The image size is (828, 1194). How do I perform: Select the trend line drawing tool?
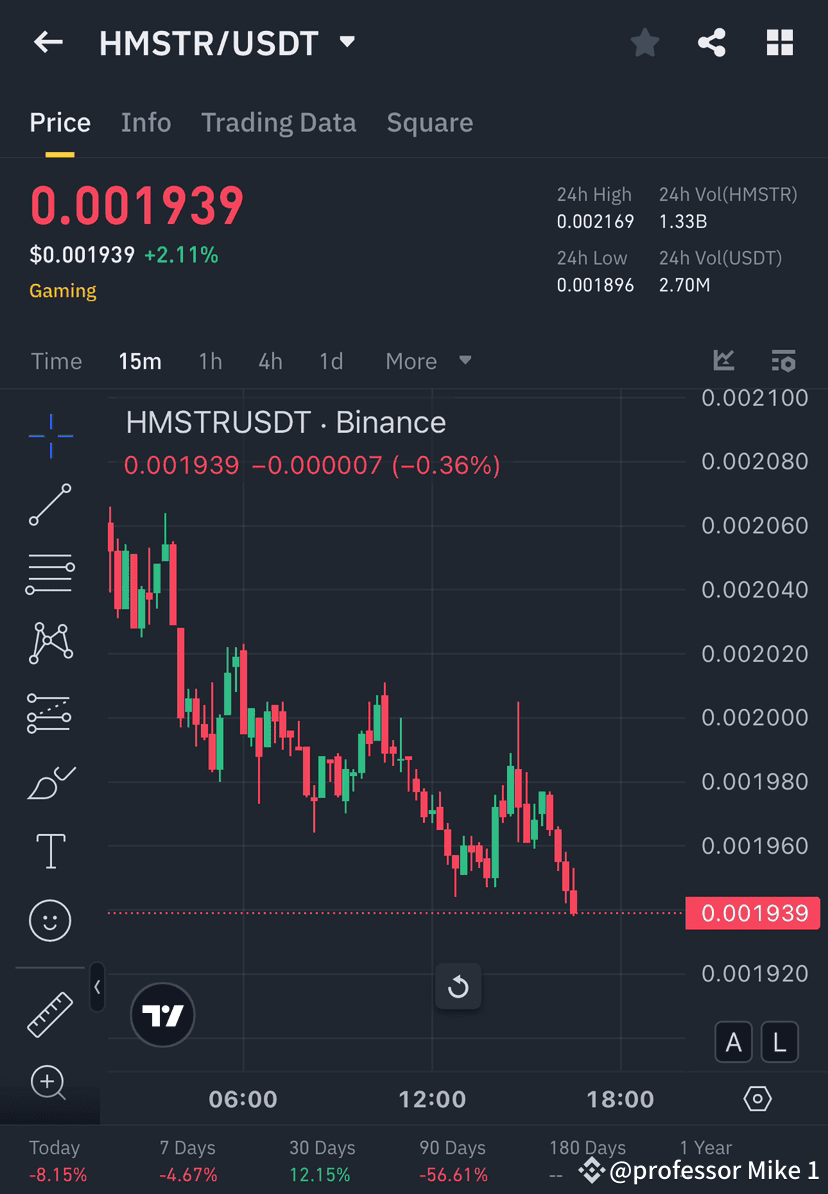click(50, 504)
